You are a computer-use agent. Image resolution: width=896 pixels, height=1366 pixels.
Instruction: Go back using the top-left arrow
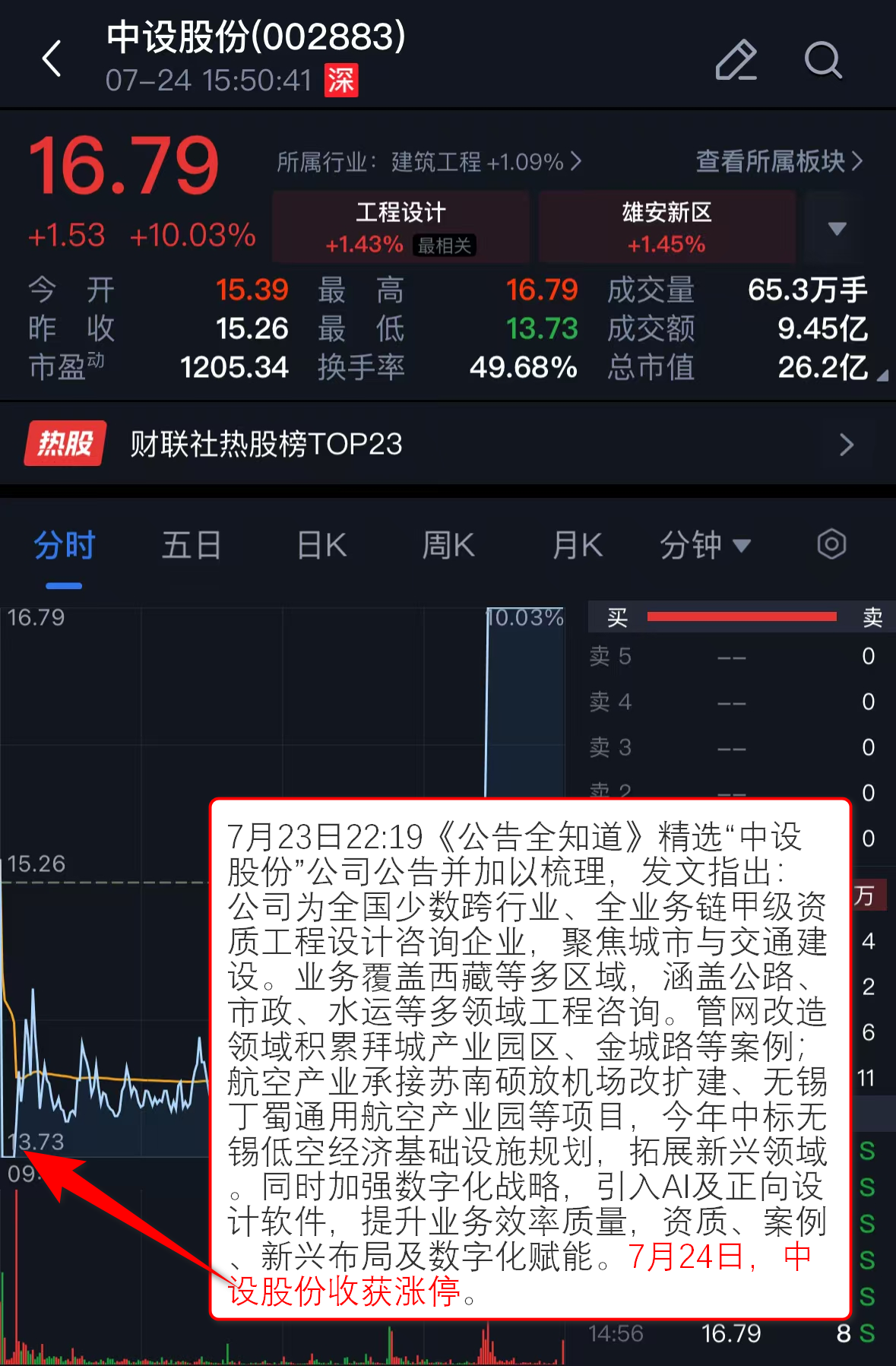pos(52,59)
